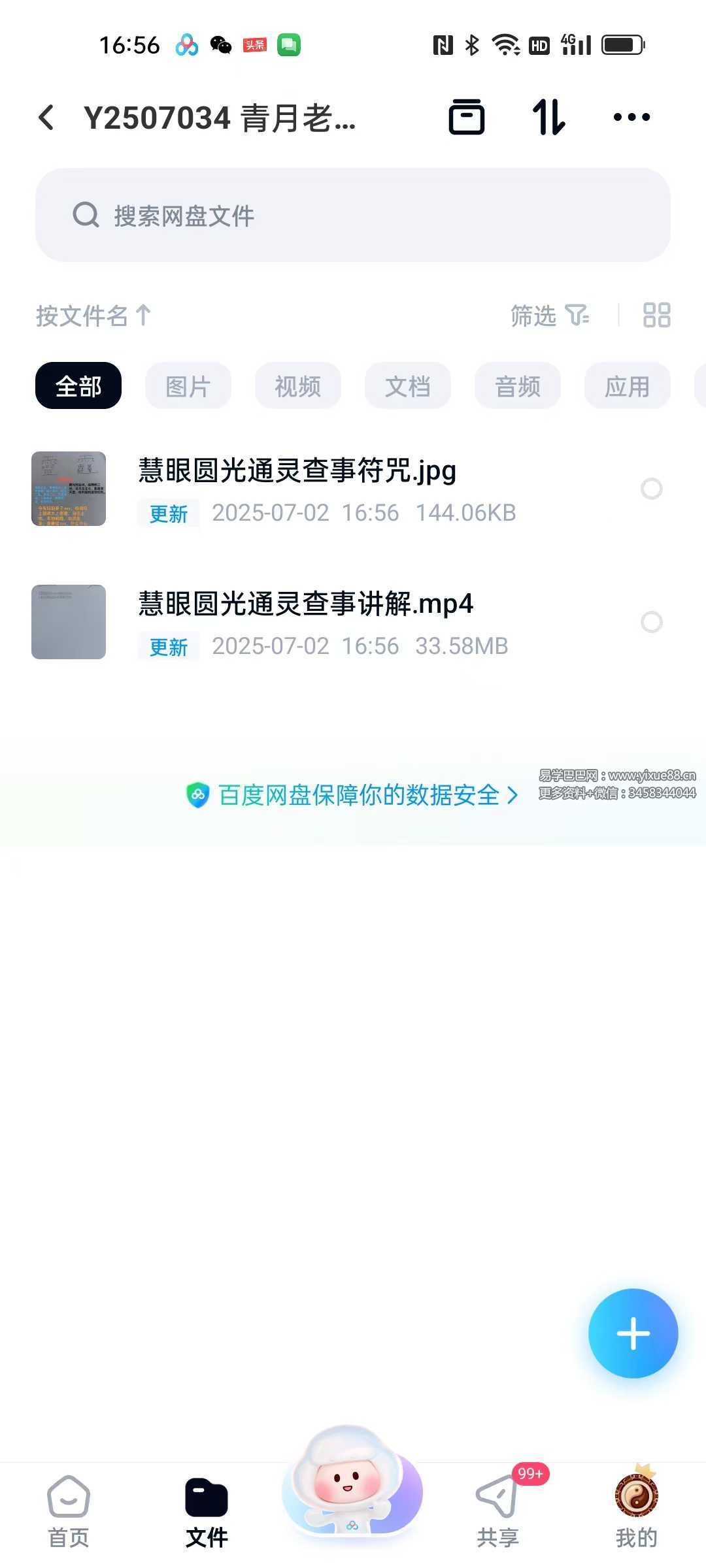Image resolution: width=706 pixels, height=1568 pixels.
Task: Filter files by 视频 category
Action: pyautogui.click(x=297, y=385)
